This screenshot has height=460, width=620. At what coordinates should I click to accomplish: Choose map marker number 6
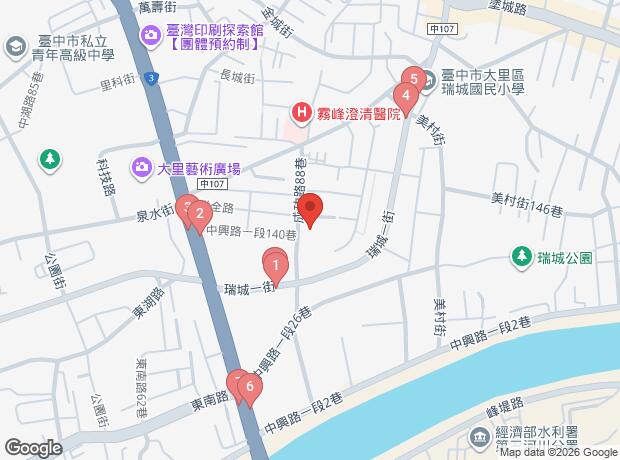point(249,384)
